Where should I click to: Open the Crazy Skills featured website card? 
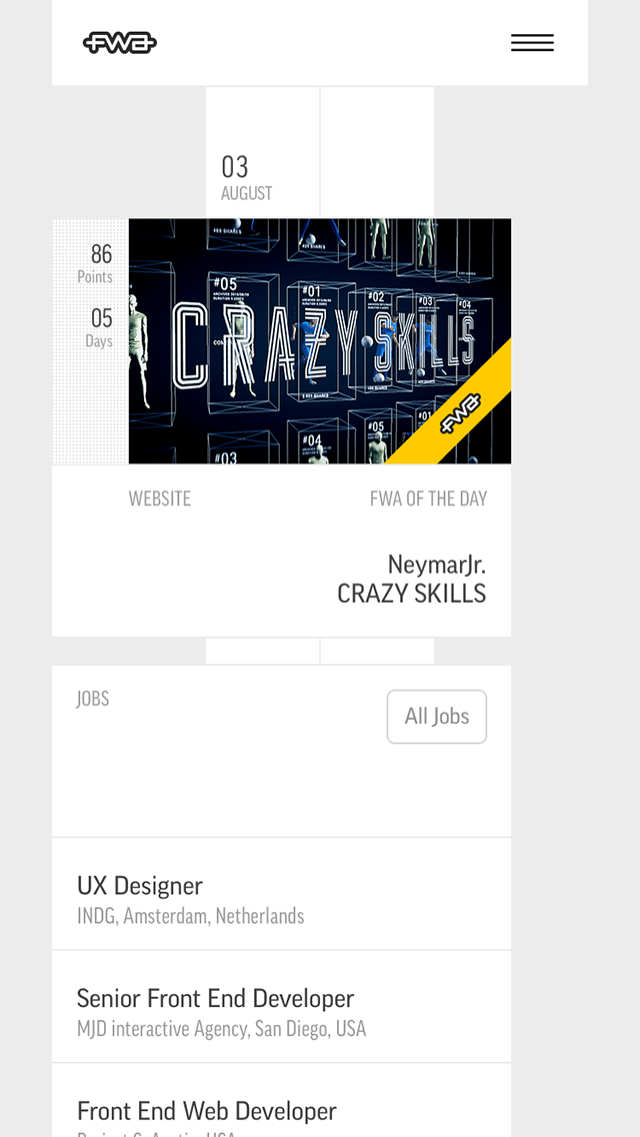319,341
